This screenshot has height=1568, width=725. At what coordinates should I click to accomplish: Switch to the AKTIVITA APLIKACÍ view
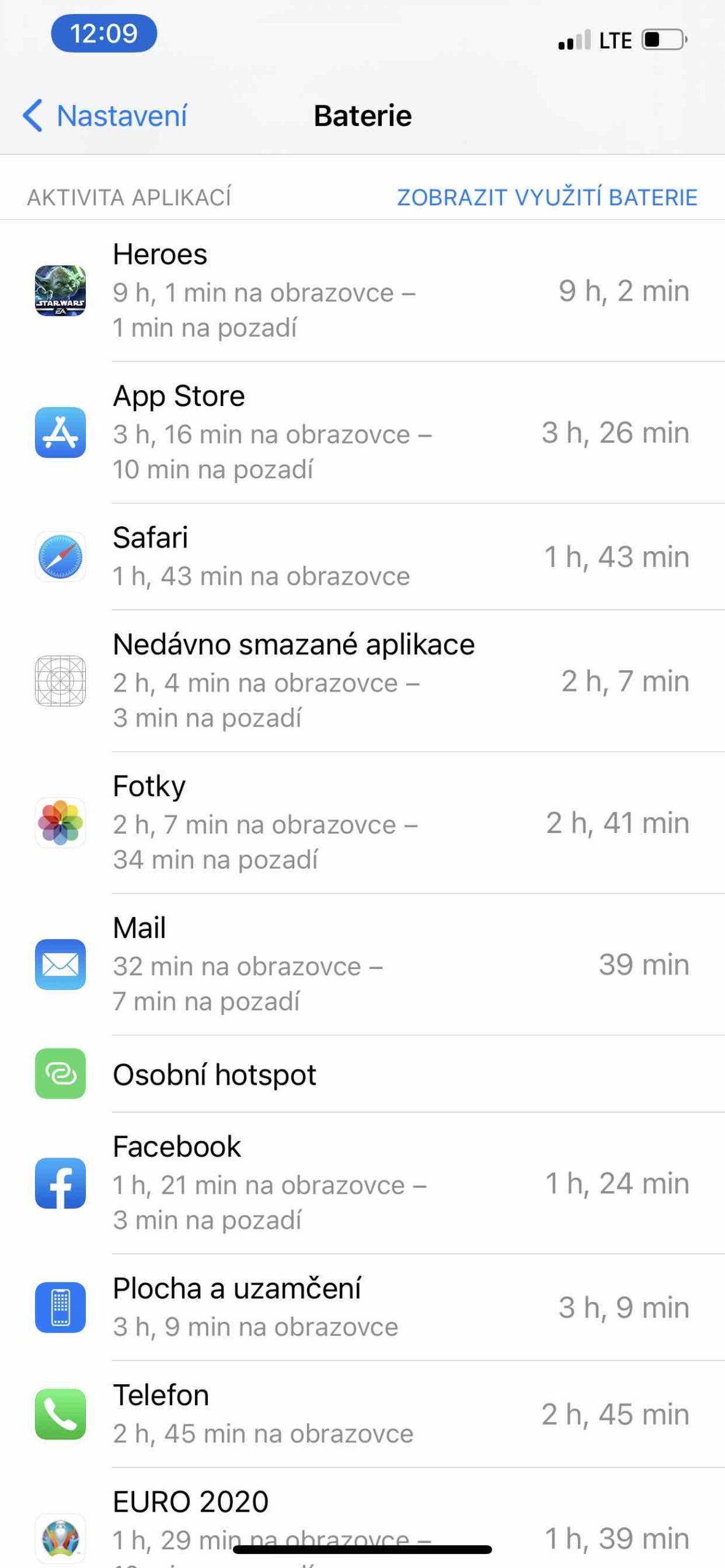click(129, 197)
